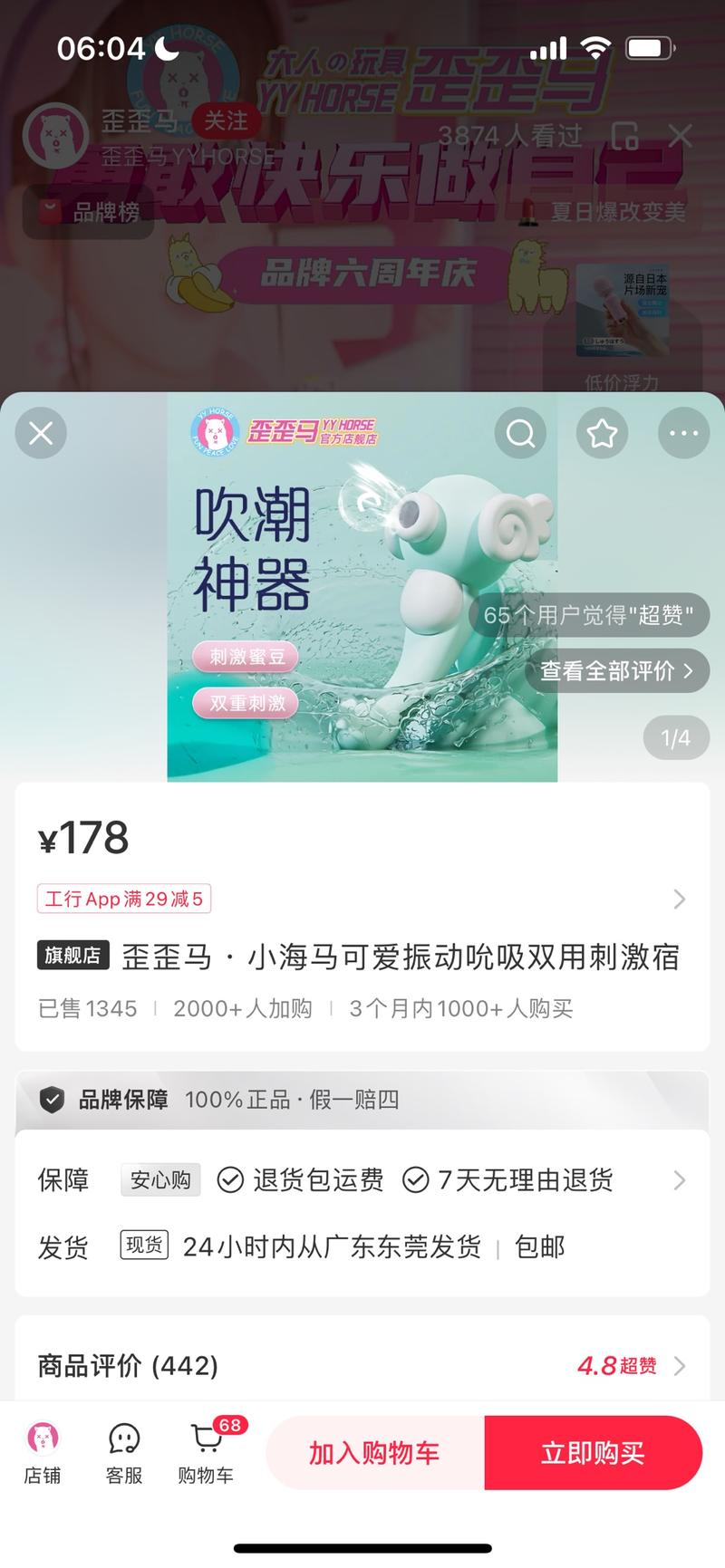The width and height of the screenshot is (725, 1568).
Task: Open the 购物车 shopping cart
Action: tap(207, 1452)
